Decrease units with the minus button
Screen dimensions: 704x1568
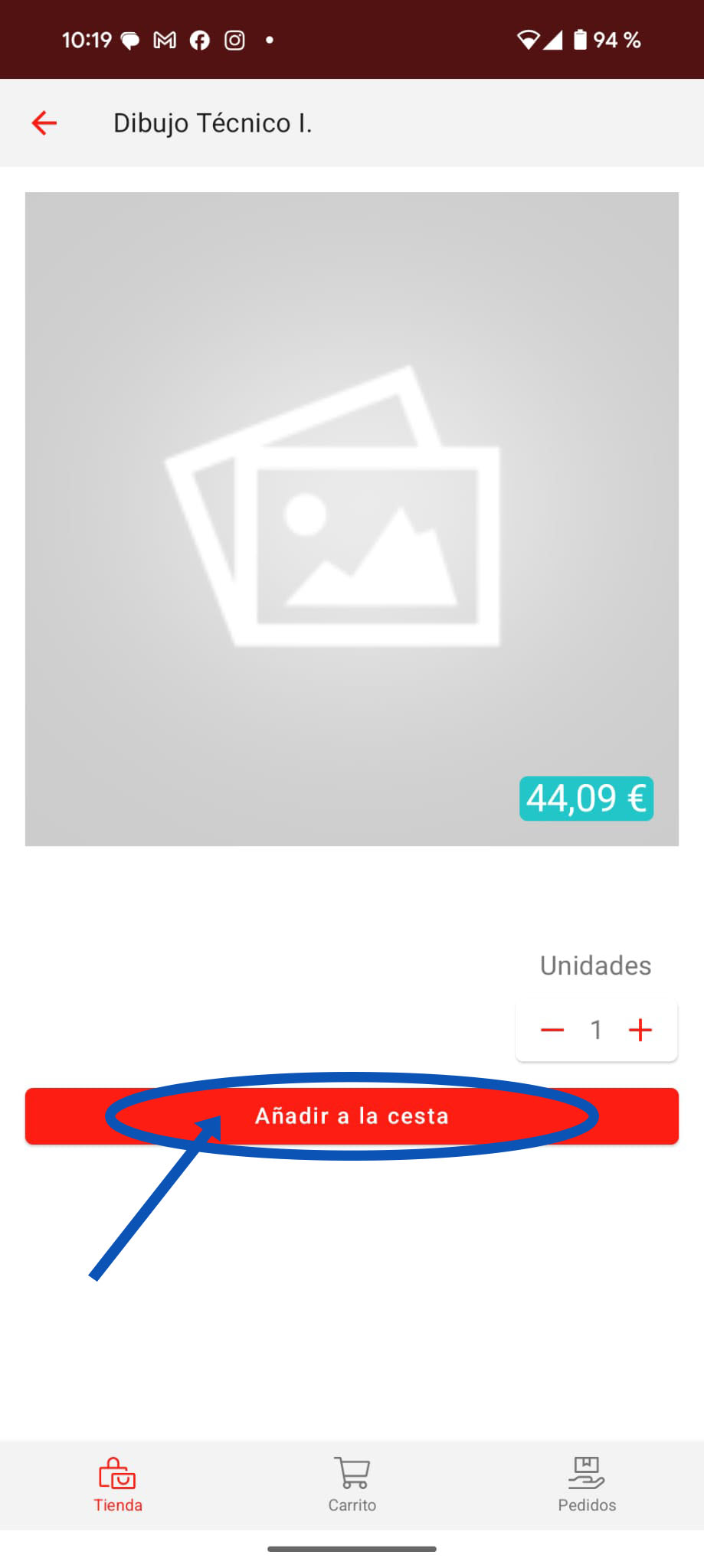552,1030
